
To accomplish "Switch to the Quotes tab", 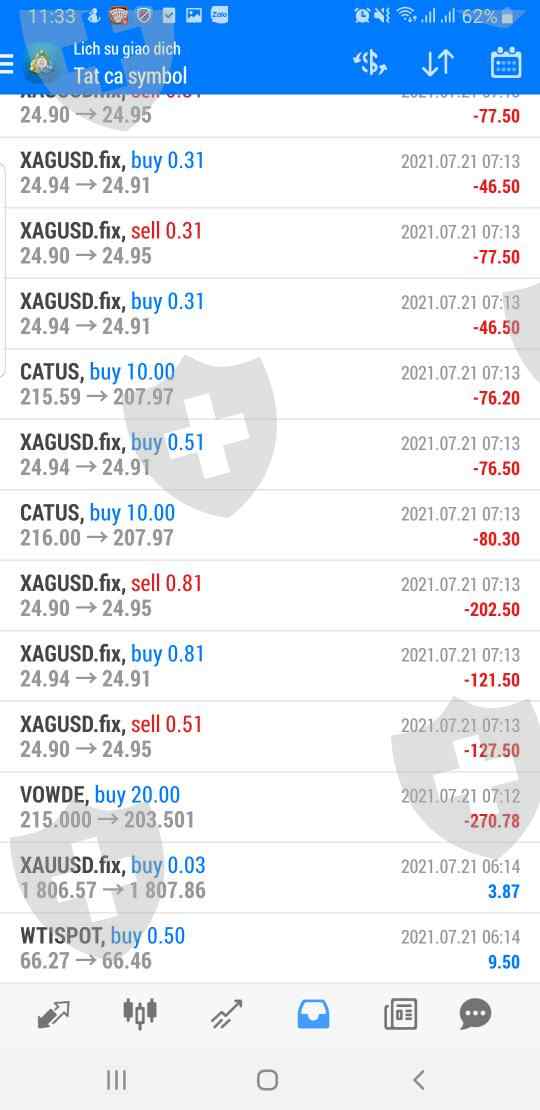I will coord(54,1014).
